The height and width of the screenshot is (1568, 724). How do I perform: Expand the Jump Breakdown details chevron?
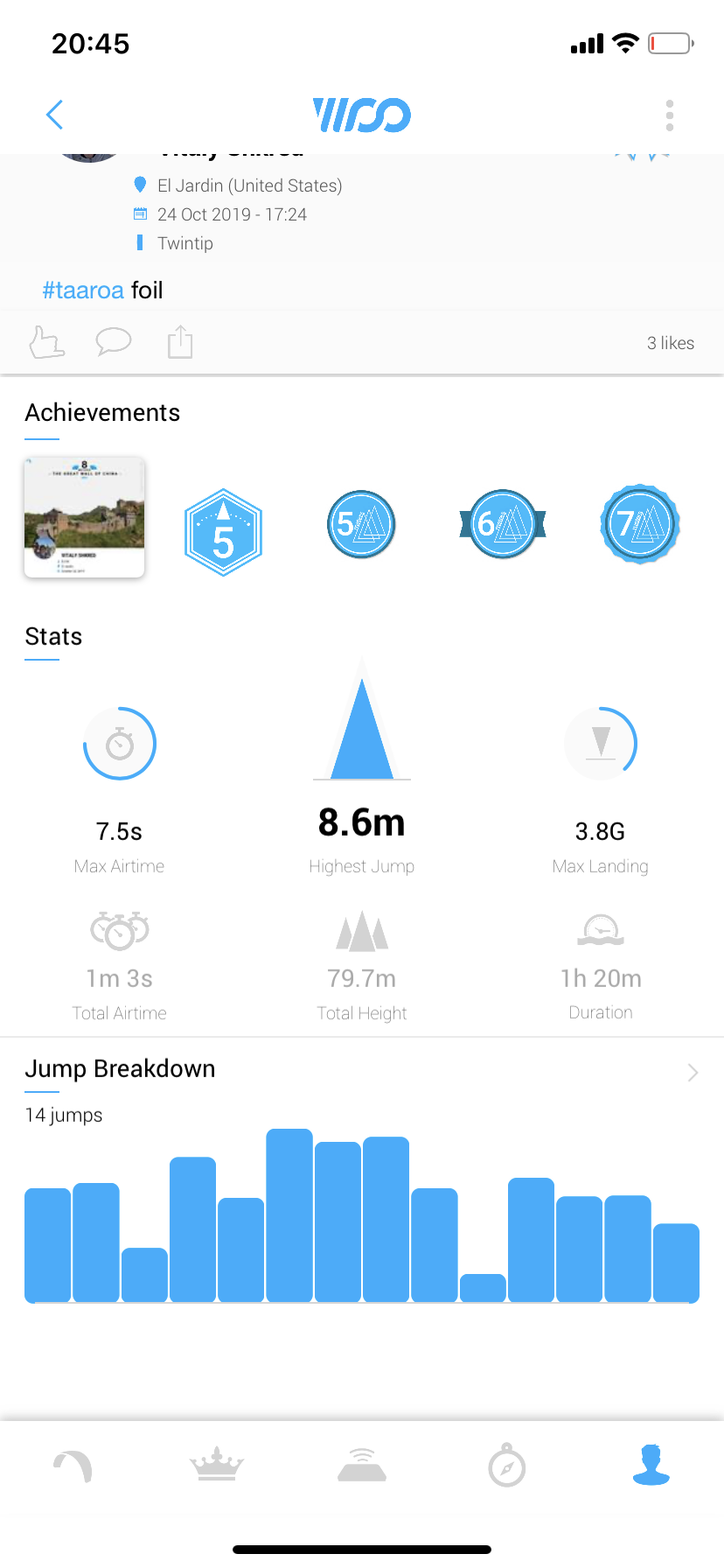(x=693, y=1073)
